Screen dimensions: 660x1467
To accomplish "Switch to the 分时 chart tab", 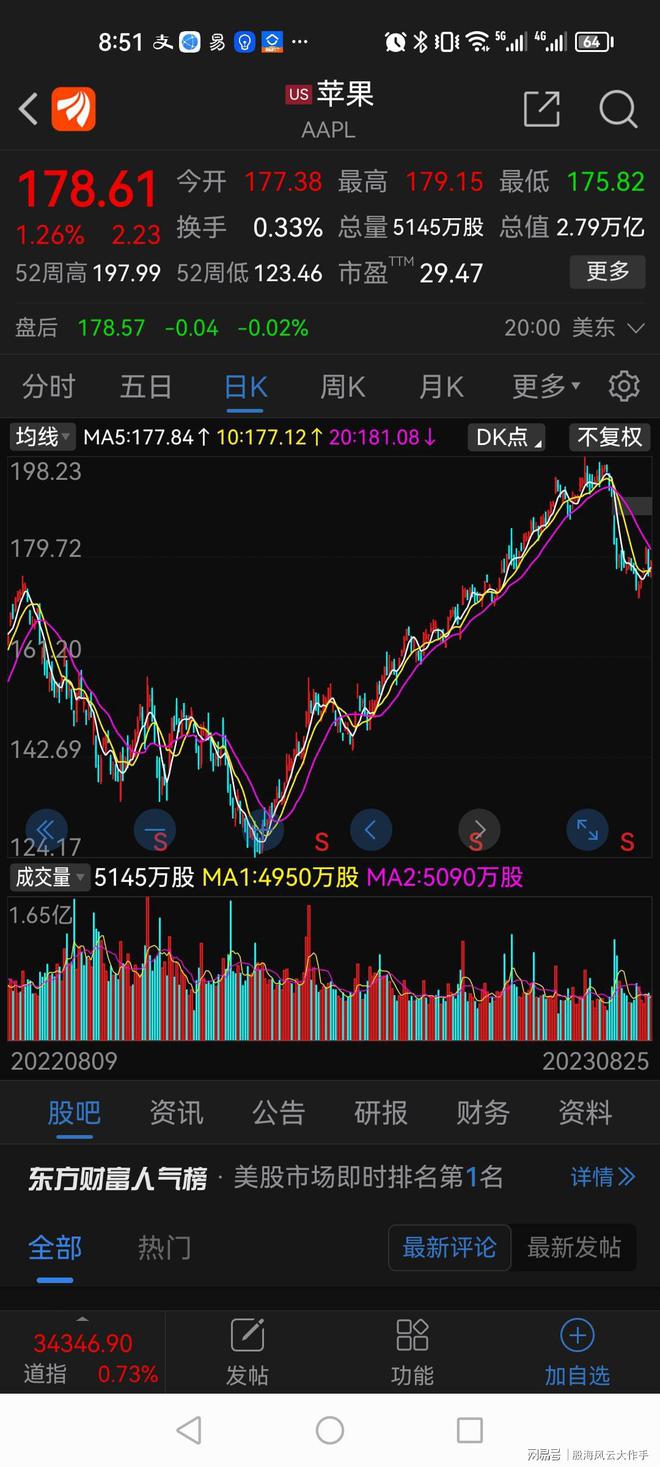I will click(x=49, y=386).
